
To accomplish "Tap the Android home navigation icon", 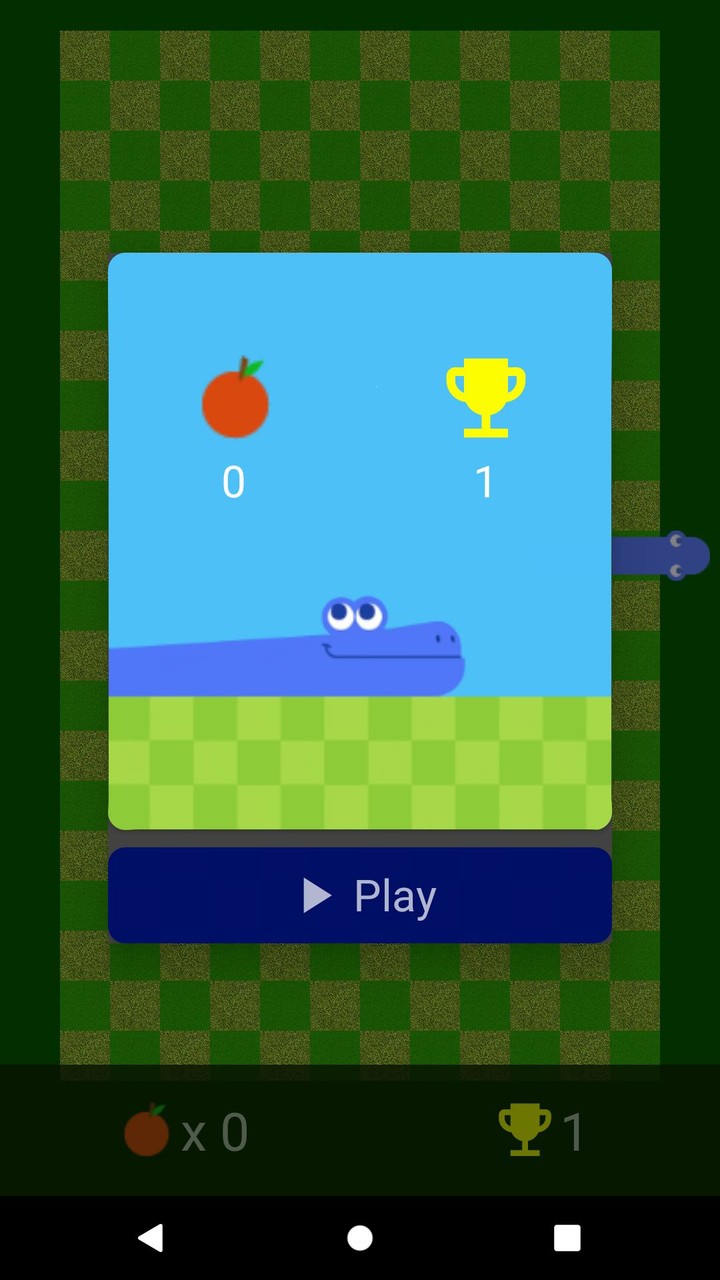I will coord(360,1238).
